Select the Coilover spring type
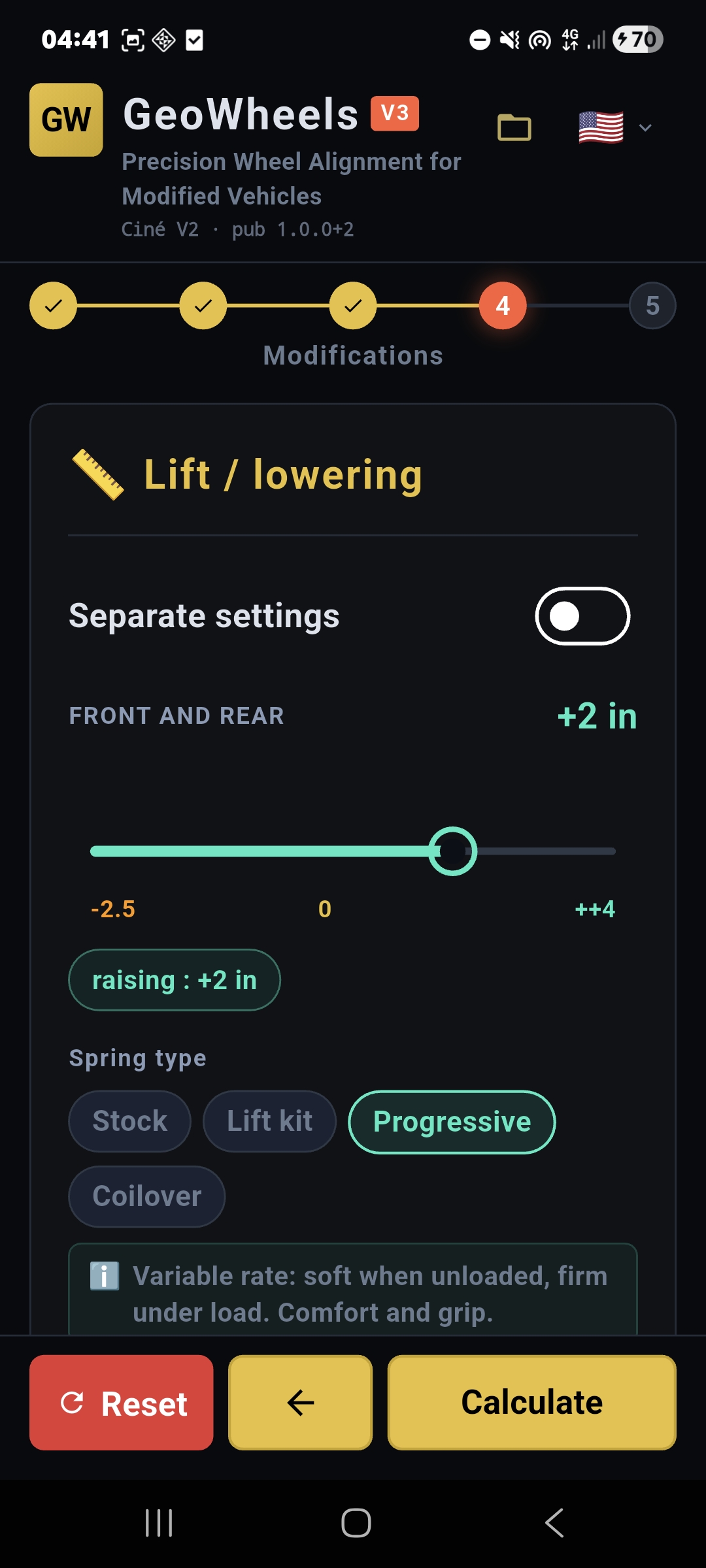Image resolution: width=706 pixels, height=1568 pixels. tap(146, 1196)
